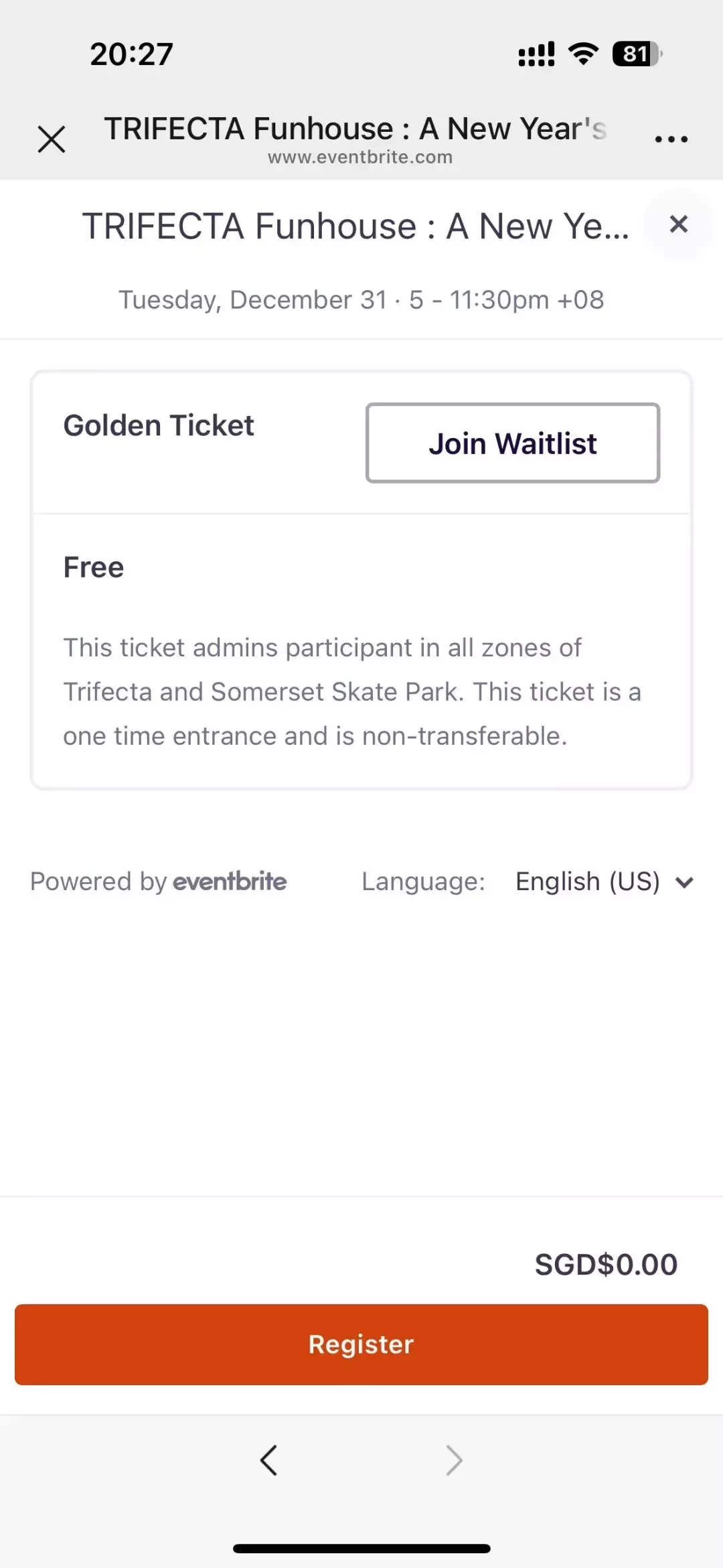Expand the English (US) language dropdown
This screenshot has width=723, height=1568.
click(604, 881)
